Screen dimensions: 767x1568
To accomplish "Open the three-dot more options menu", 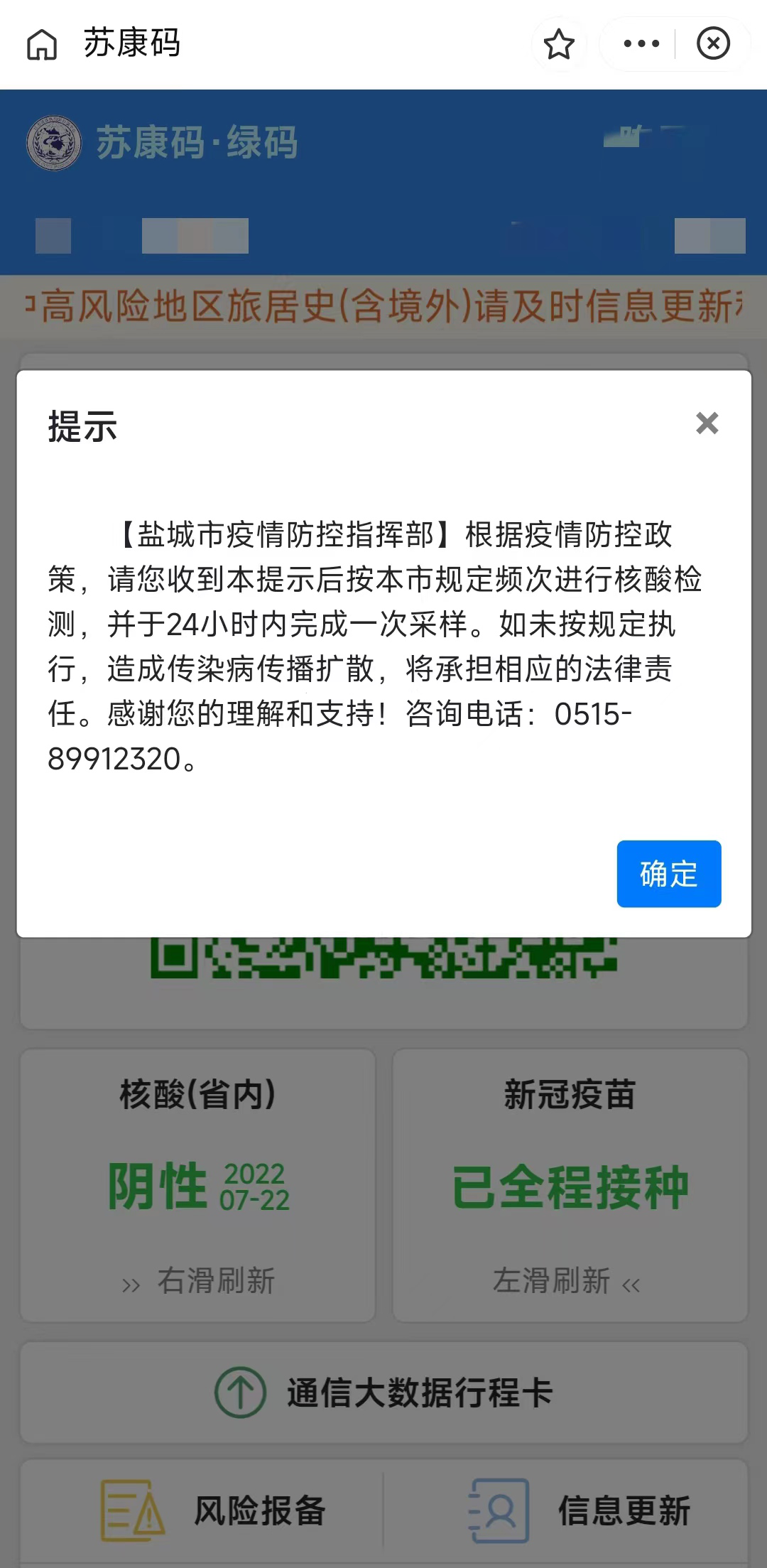I will [641, 44].
